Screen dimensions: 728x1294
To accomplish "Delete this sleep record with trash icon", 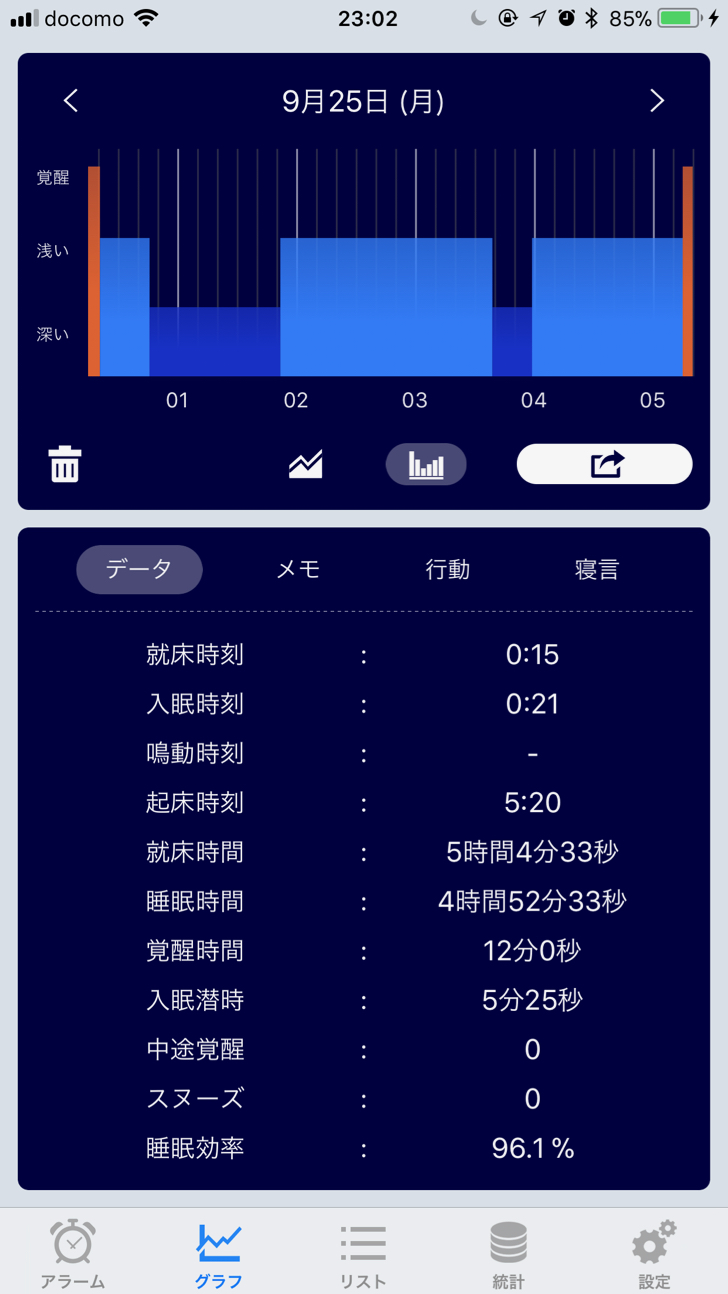I will [65, 465].
